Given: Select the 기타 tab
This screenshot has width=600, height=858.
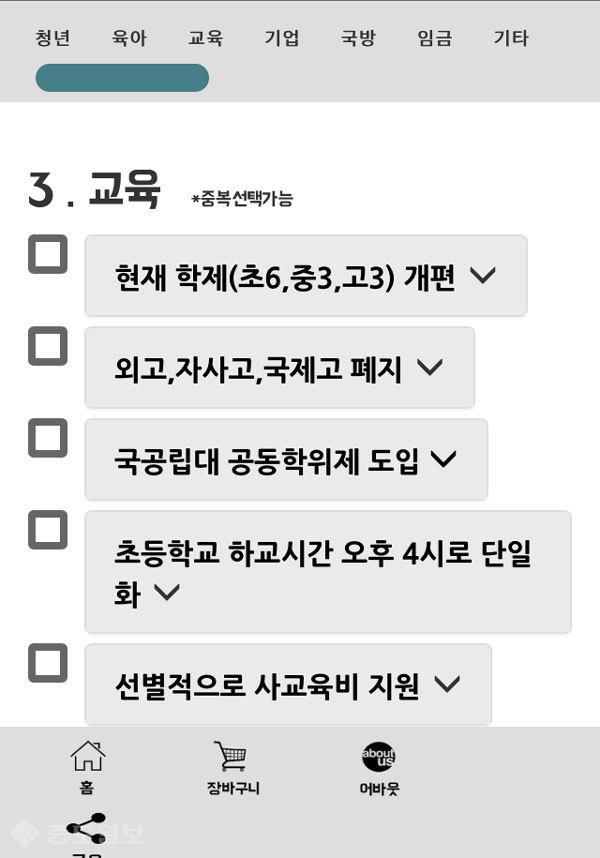Looking at the screenshot, I should point(510,39).
